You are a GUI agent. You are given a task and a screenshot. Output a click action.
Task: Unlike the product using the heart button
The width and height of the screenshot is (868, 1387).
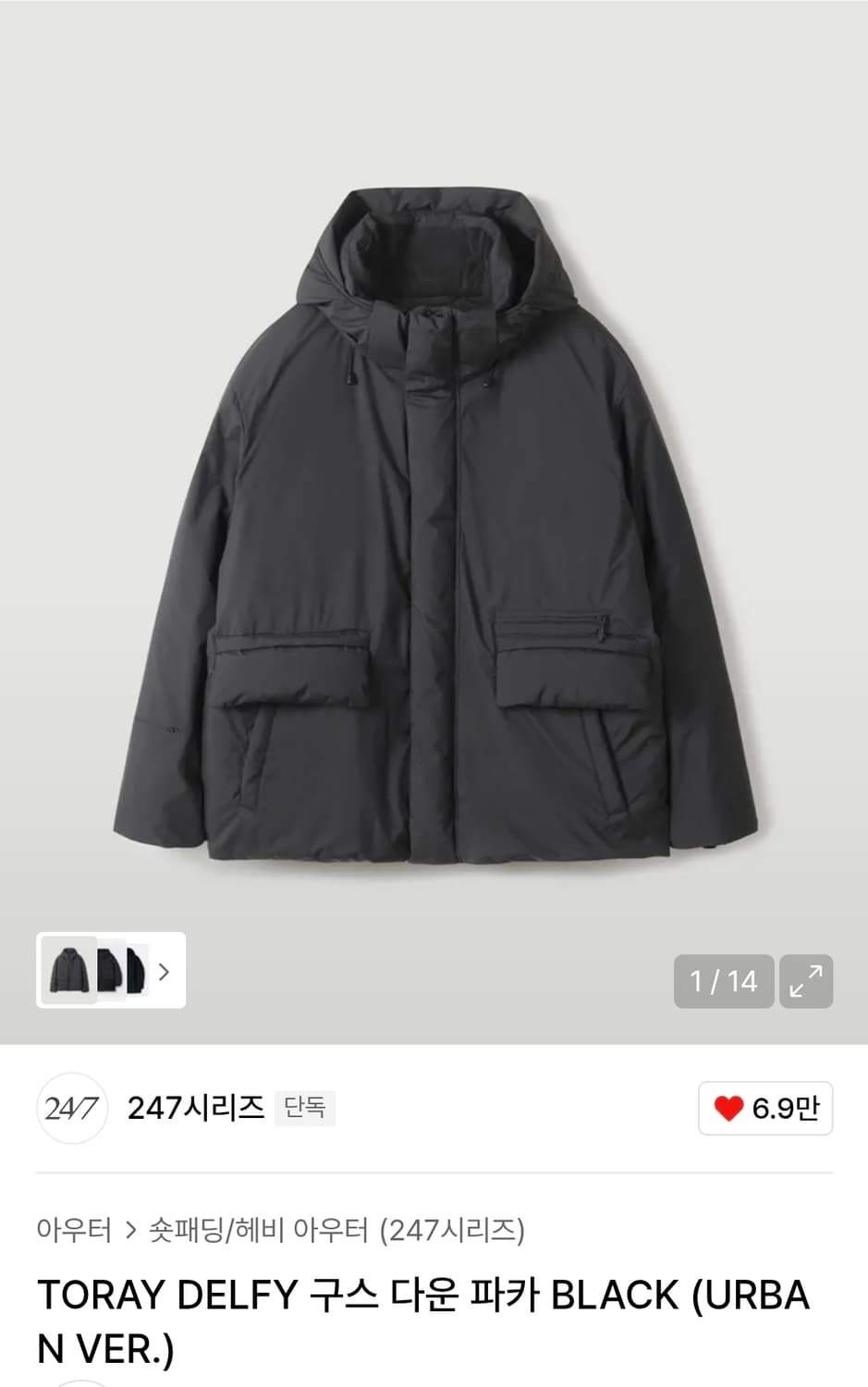point(764,1109)
